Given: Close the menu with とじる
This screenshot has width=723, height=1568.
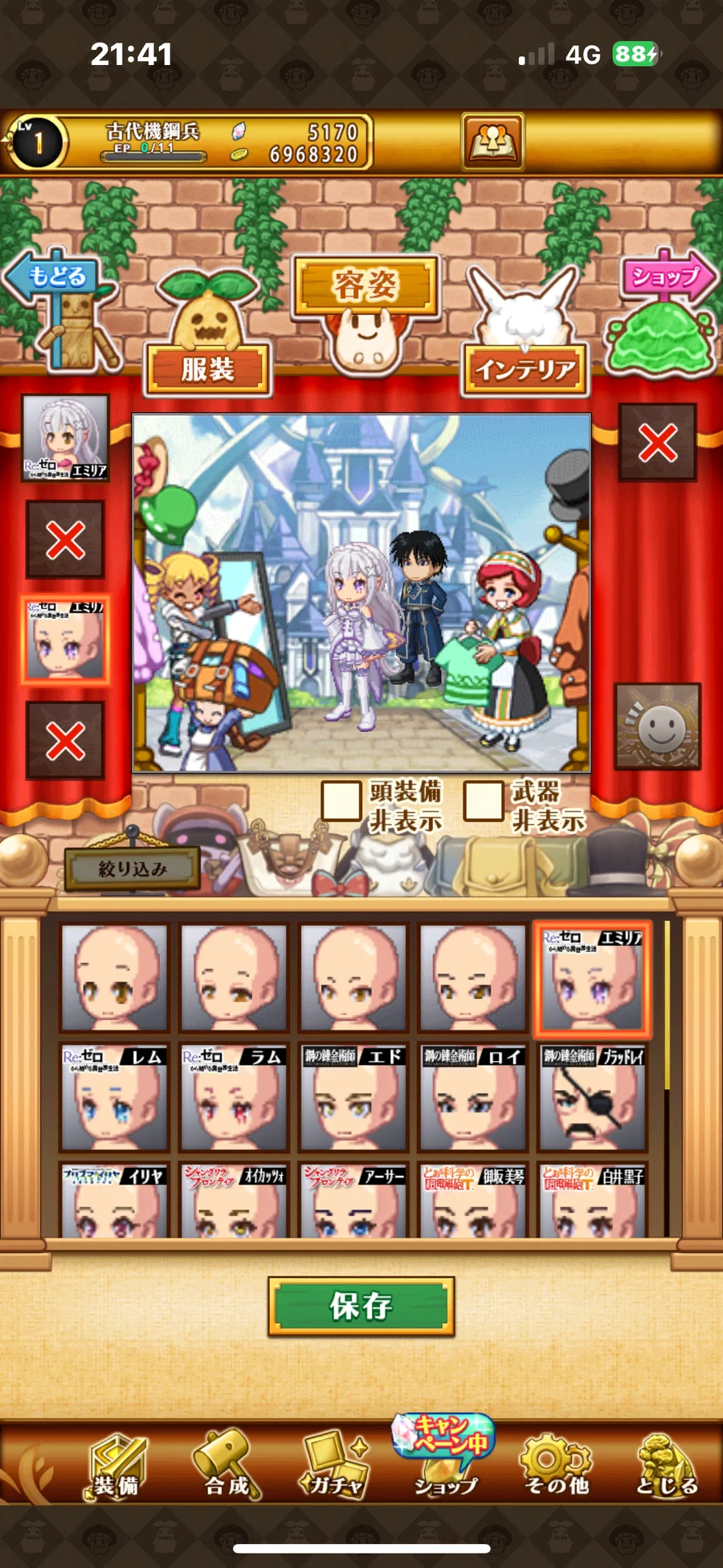Looking at the screenshot, I should (667, 1469).
